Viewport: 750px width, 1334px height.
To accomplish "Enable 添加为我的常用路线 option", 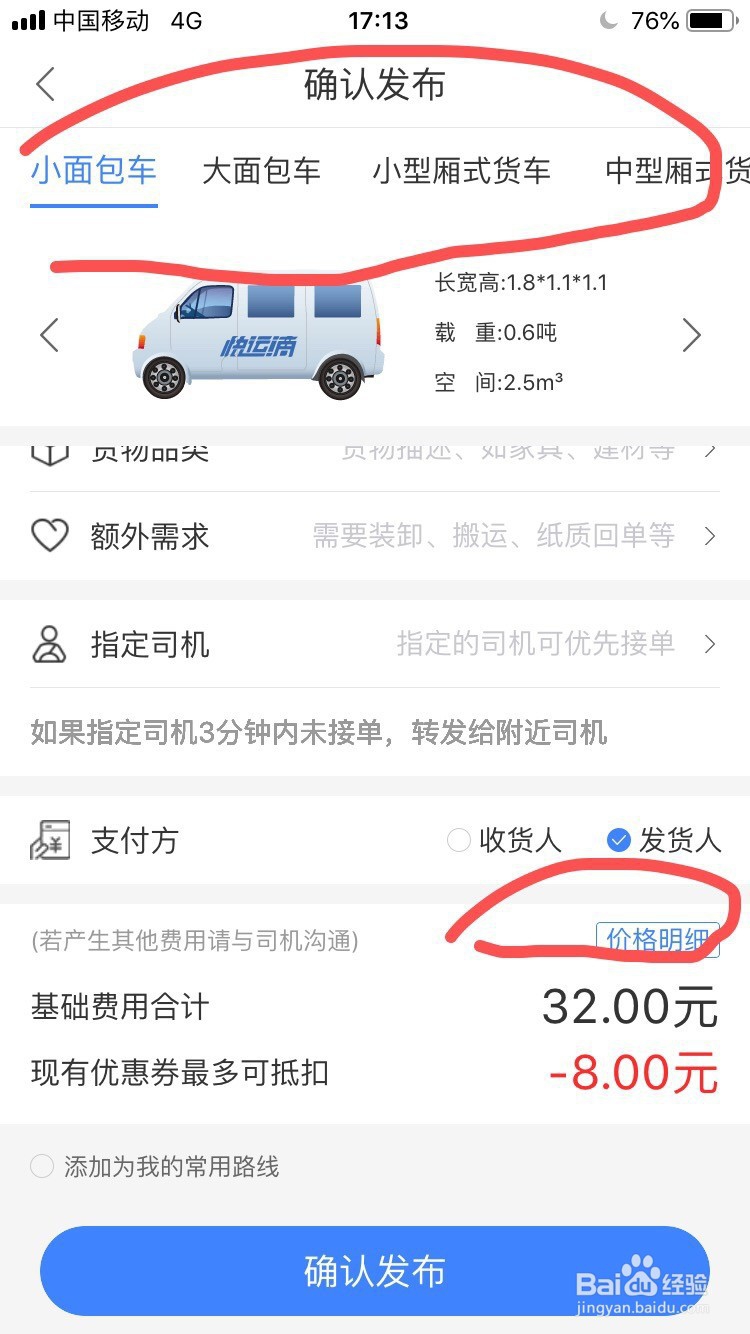I will pyautogui.click(x=40, y=1167).
